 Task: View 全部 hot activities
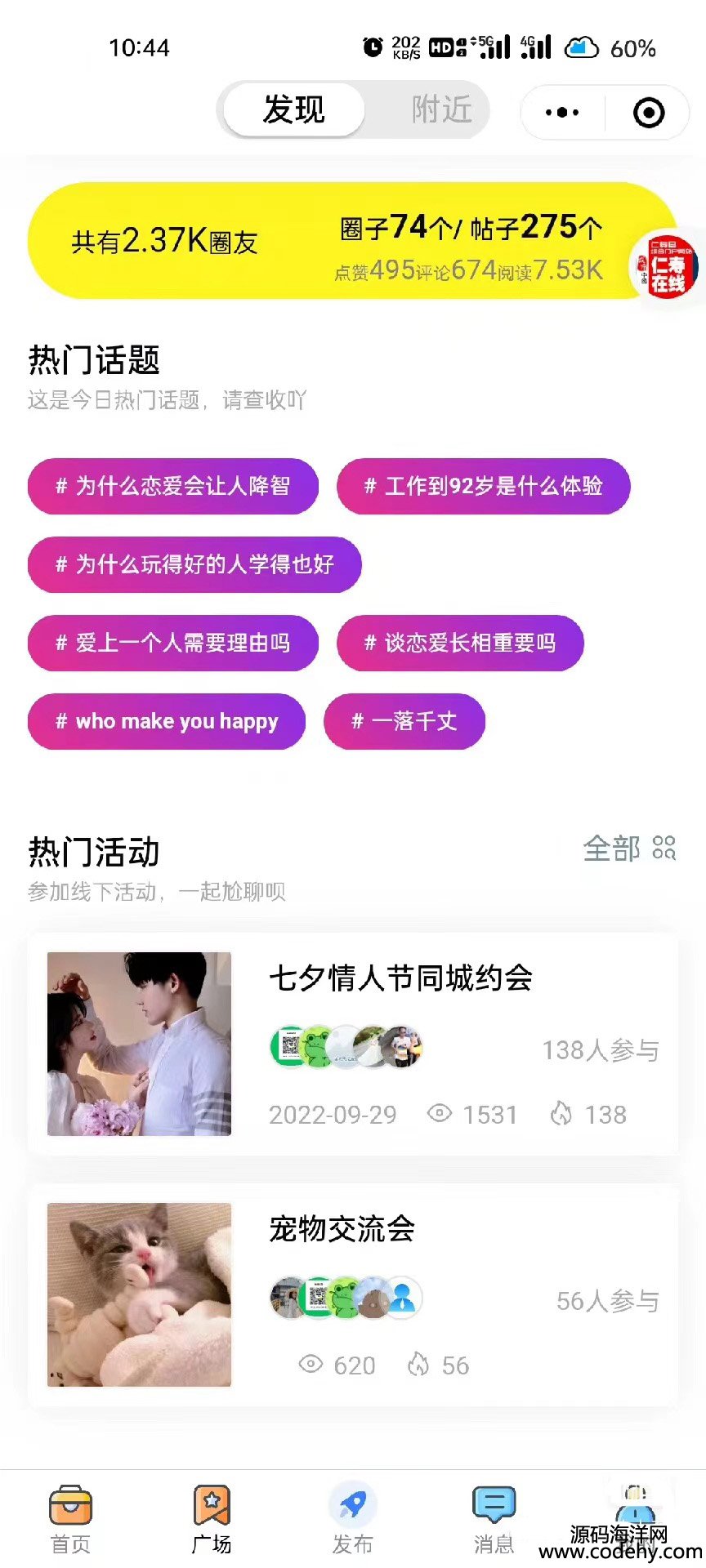click(x=628, y=849)
